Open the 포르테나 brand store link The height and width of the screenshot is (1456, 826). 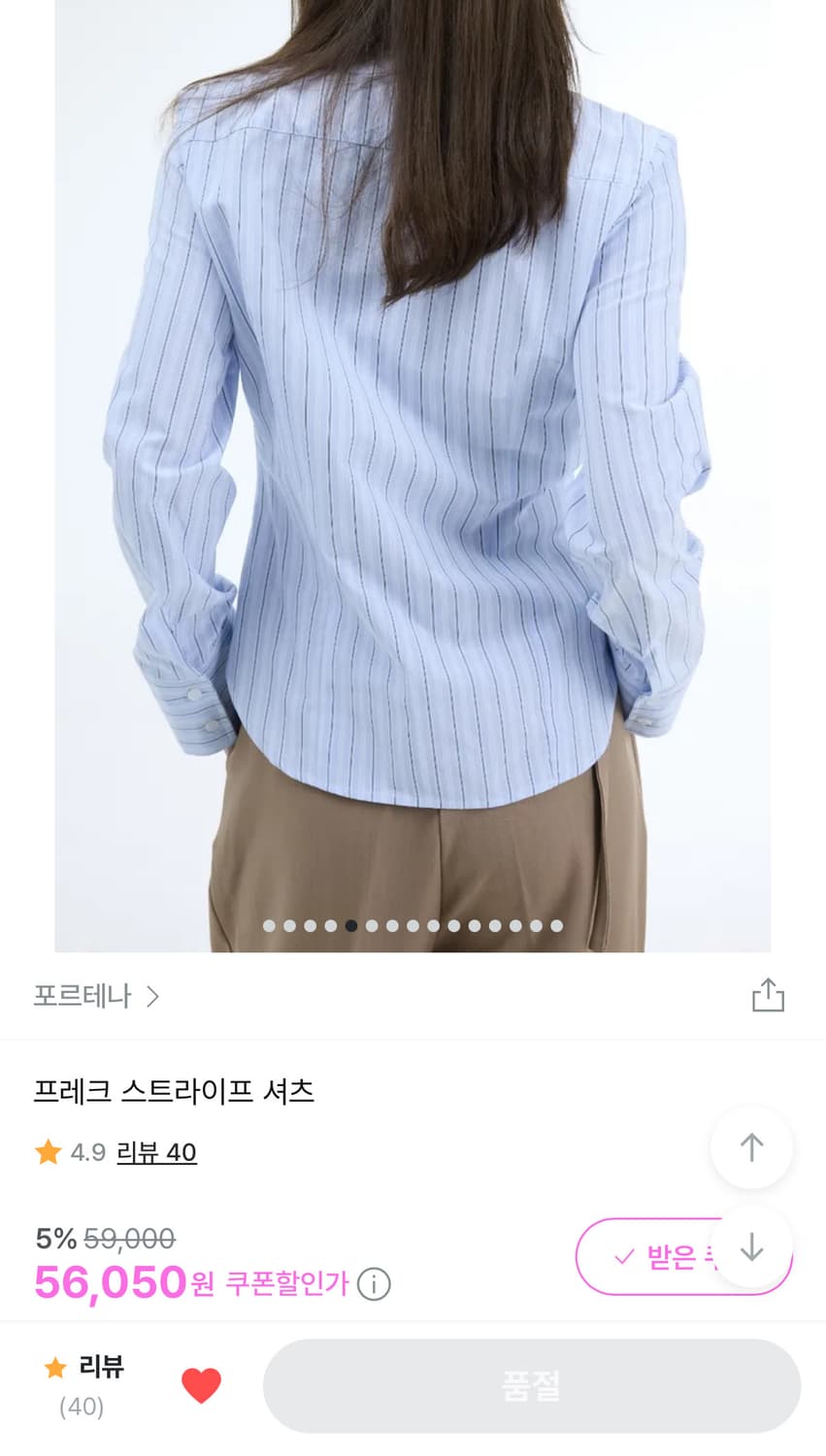pyautogui.click(x=83, y=996)
